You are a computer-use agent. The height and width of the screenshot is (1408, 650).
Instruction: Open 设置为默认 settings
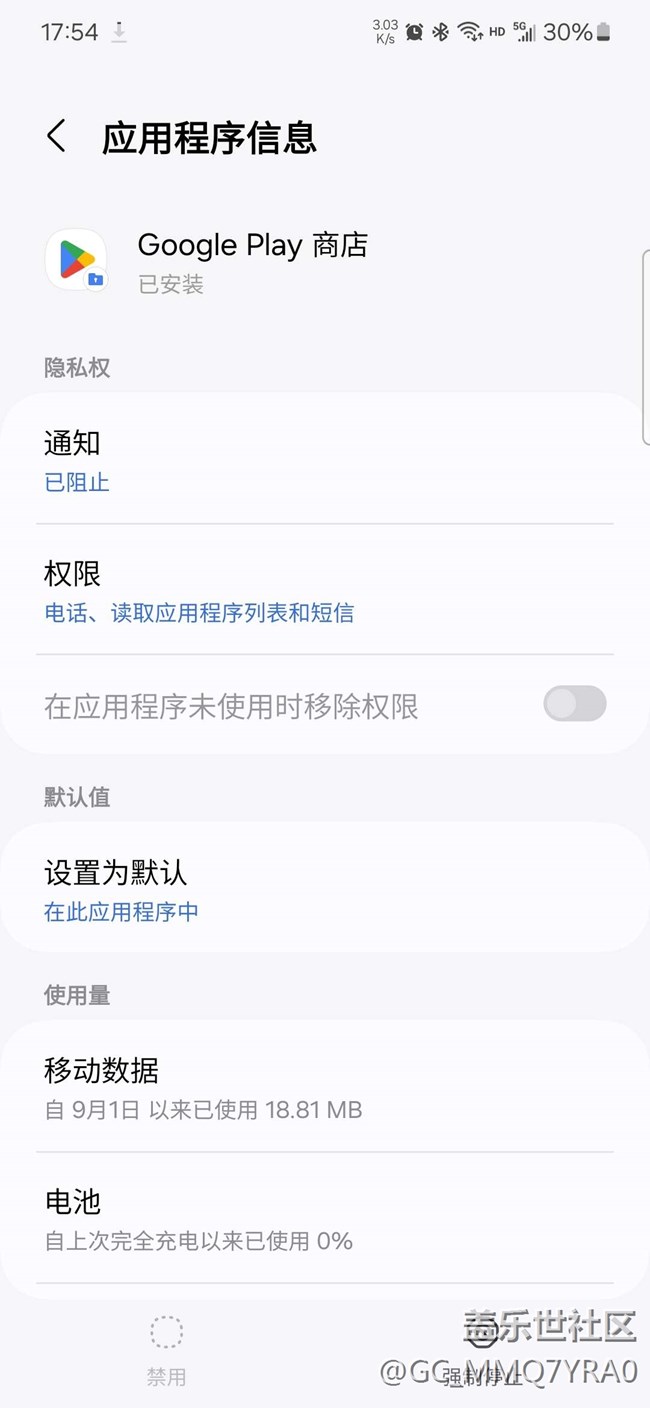[x=324, y=890]
